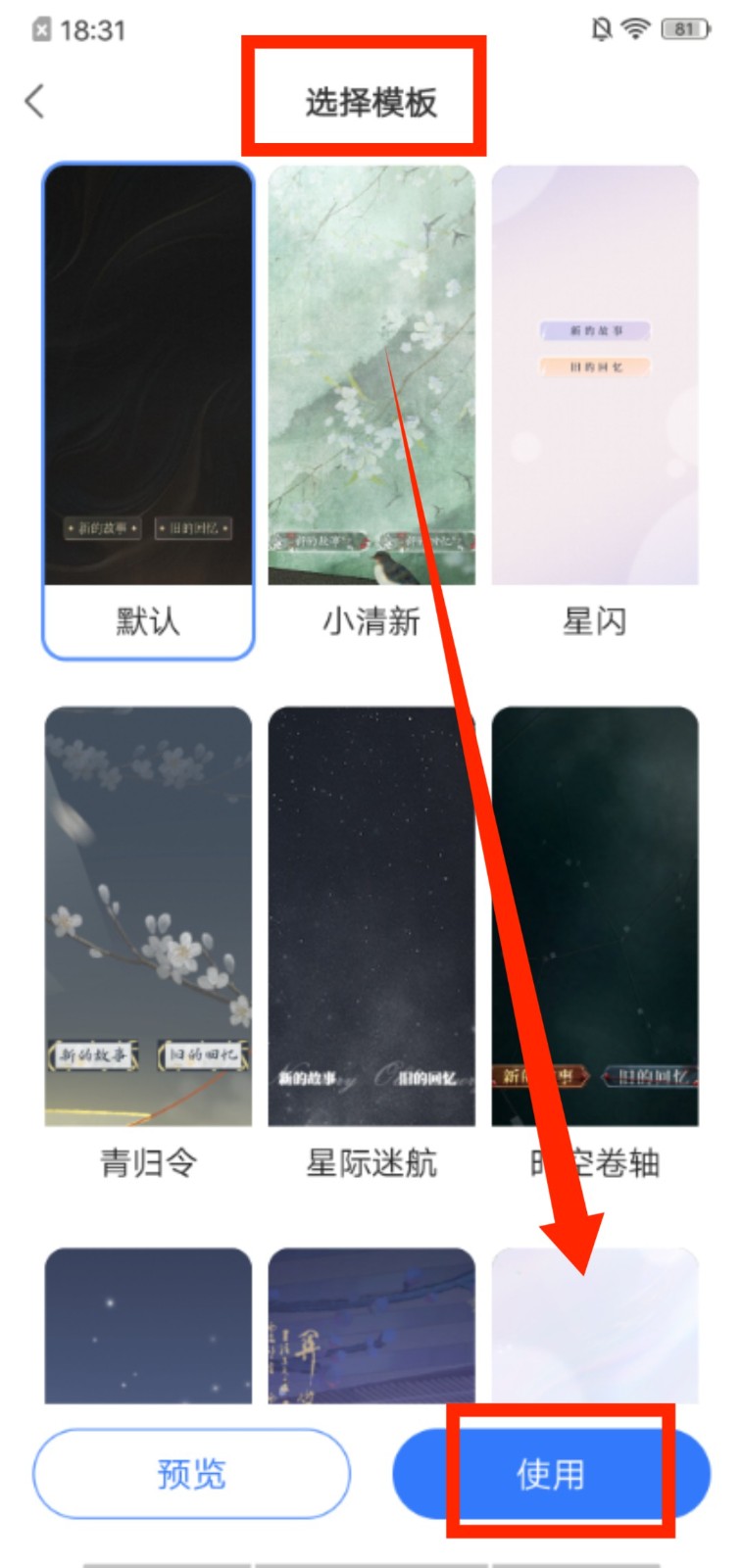Select the 默认 template
Image resolution: width=742 pixels, height=1568 pixels.
(x=148, y=412)
